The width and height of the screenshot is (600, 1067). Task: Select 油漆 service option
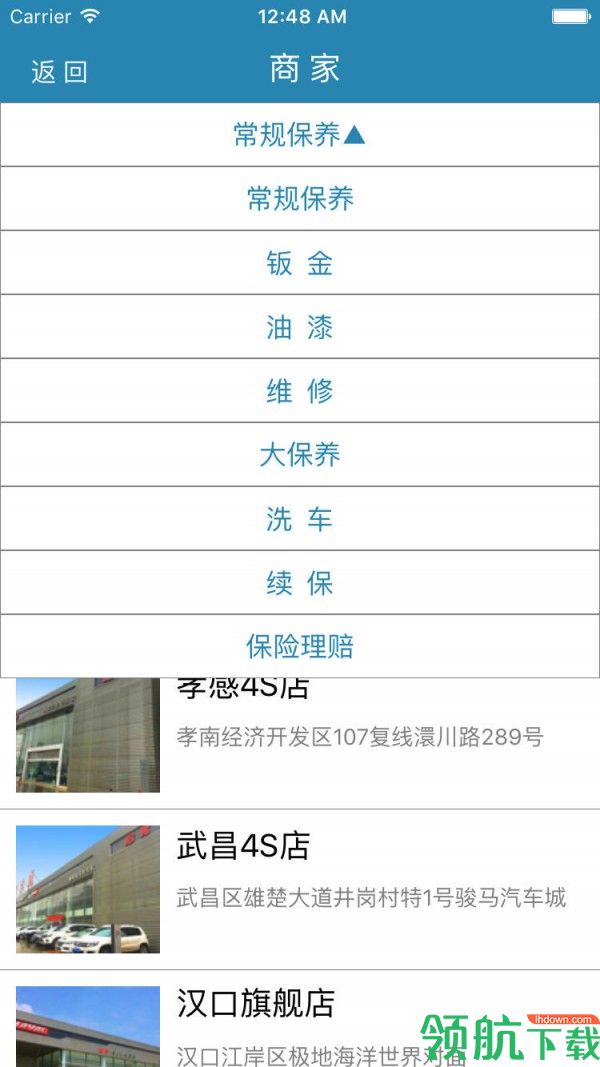(x=300, y=327)
